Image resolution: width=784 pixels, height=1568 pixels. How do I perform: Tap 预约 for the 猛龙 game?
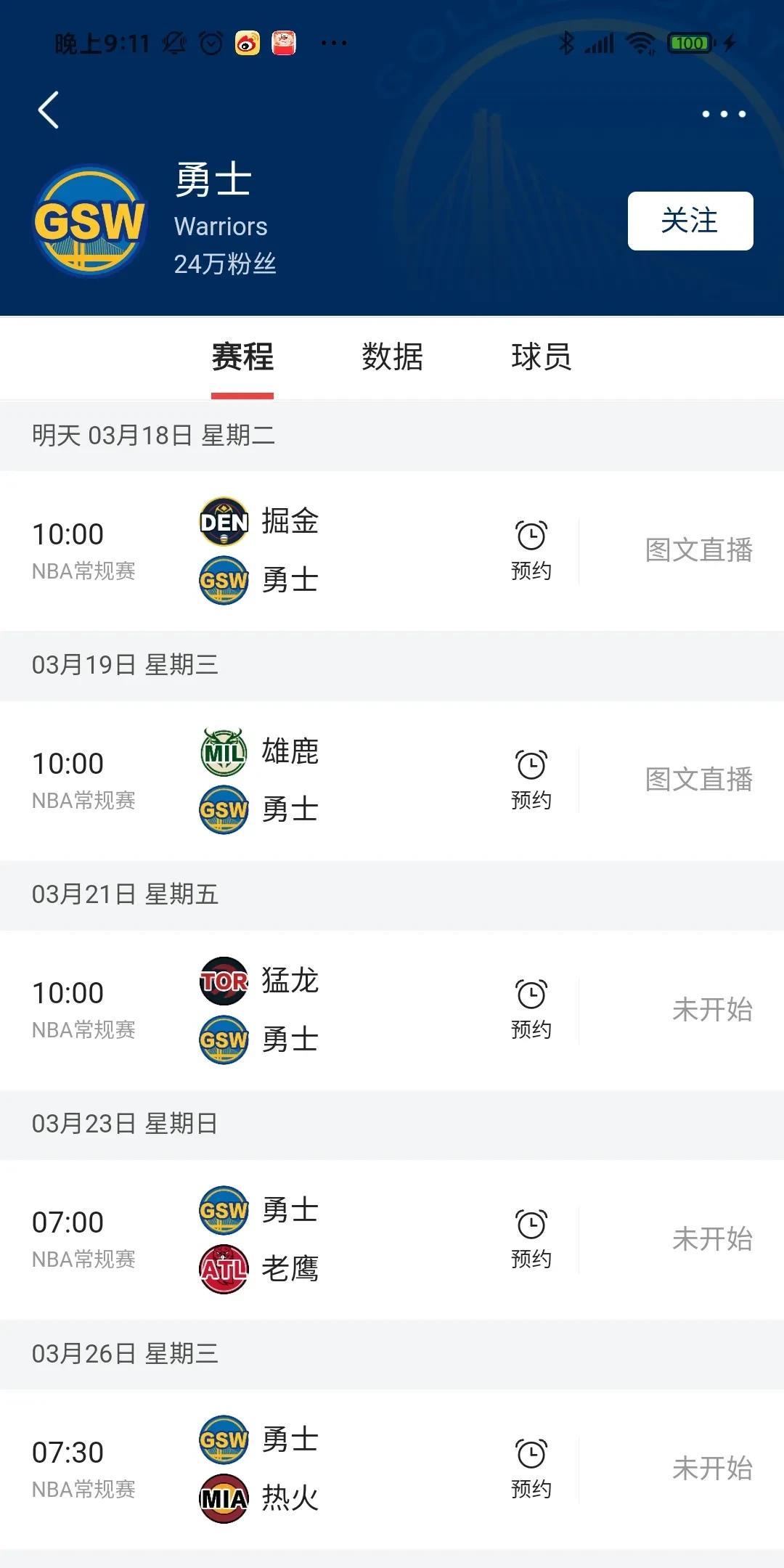pyautogui.click(x=531, y=1010)
